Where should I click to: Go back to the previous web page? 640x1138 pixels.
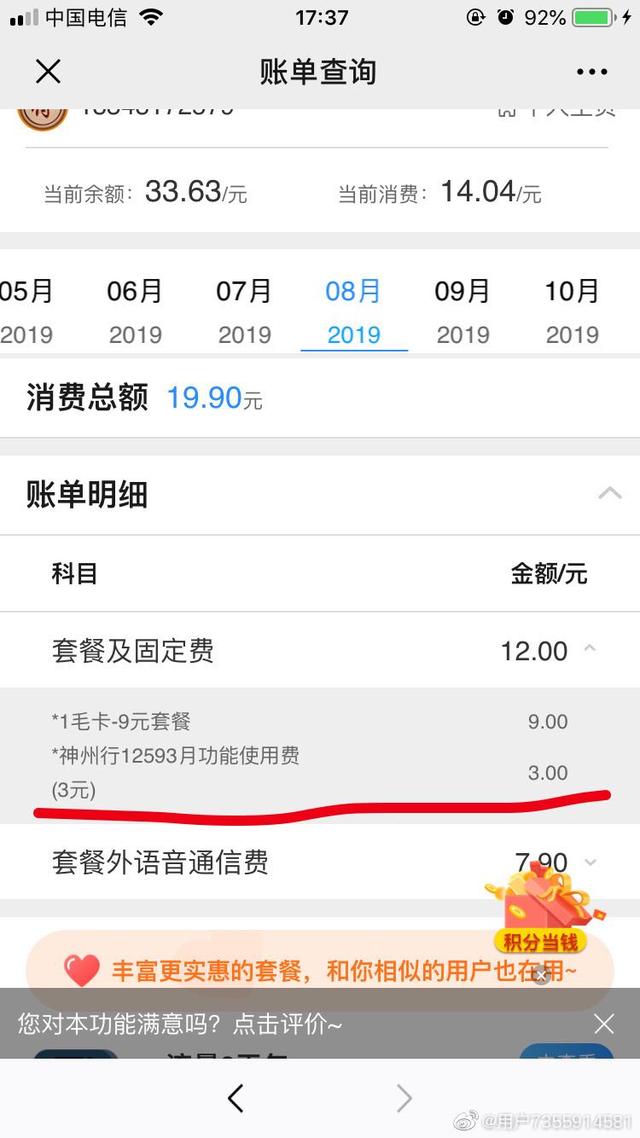point(236,1098)
